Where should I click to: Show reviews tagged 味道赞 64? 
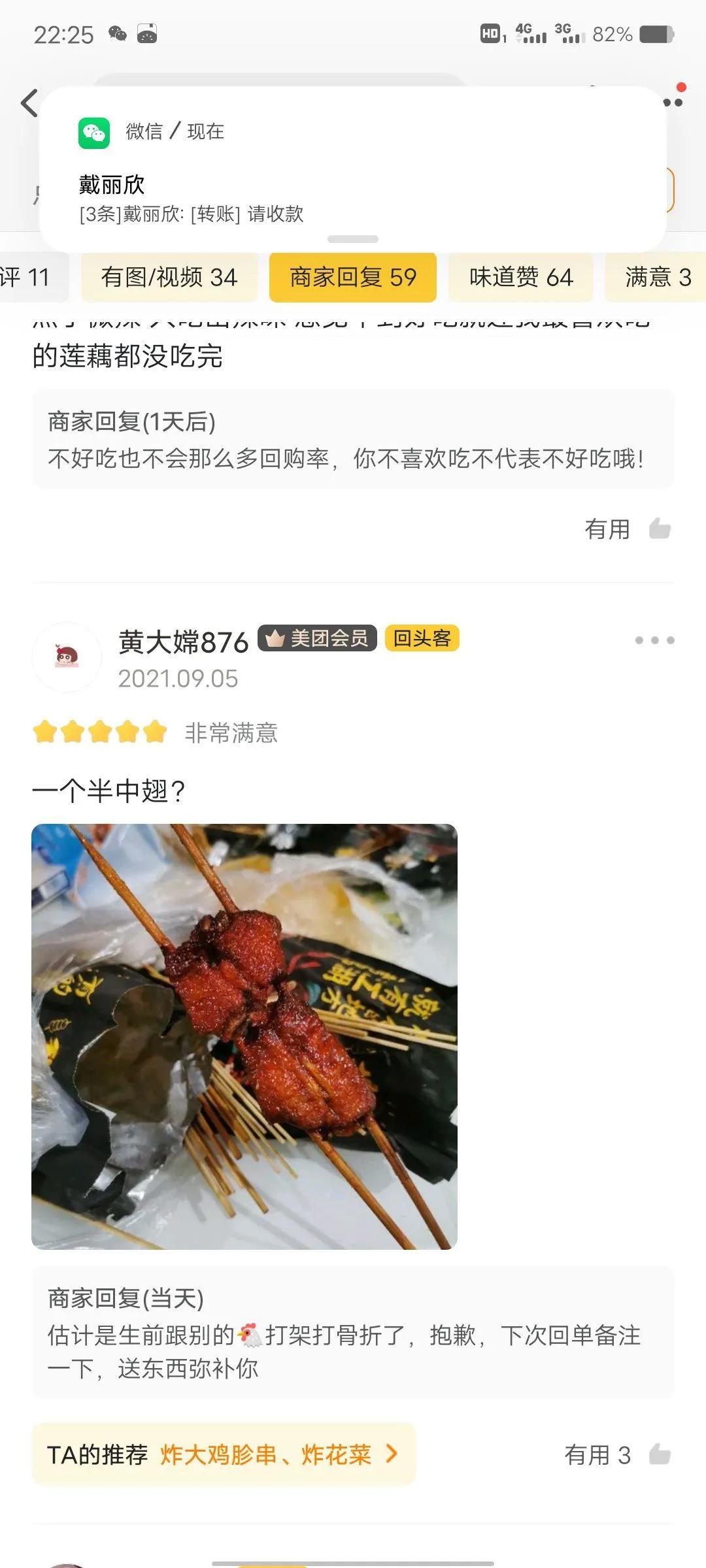tap(520, 278)
